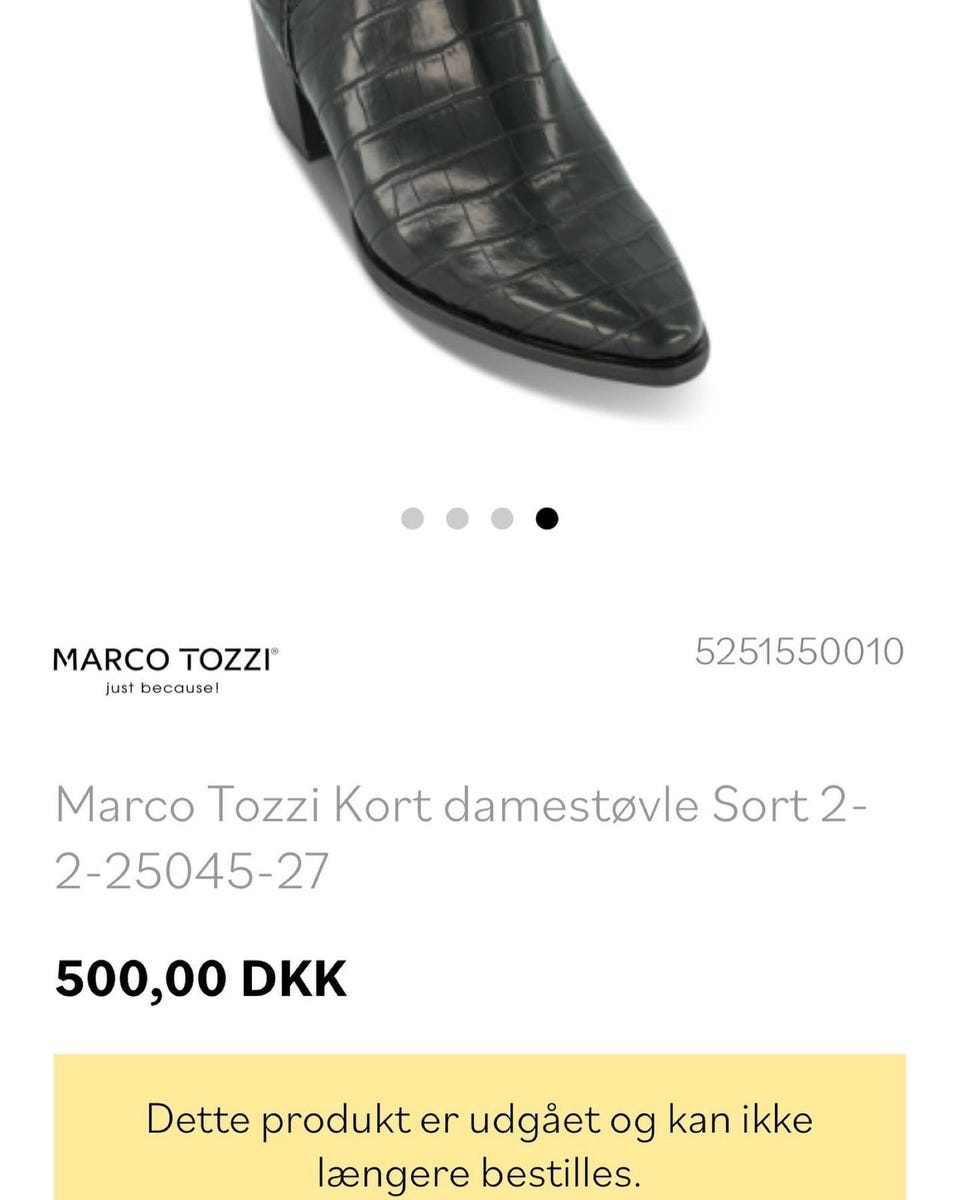Select the third image carousel dot
This screenshot has height=1200, width=960.
coord(502,518)
